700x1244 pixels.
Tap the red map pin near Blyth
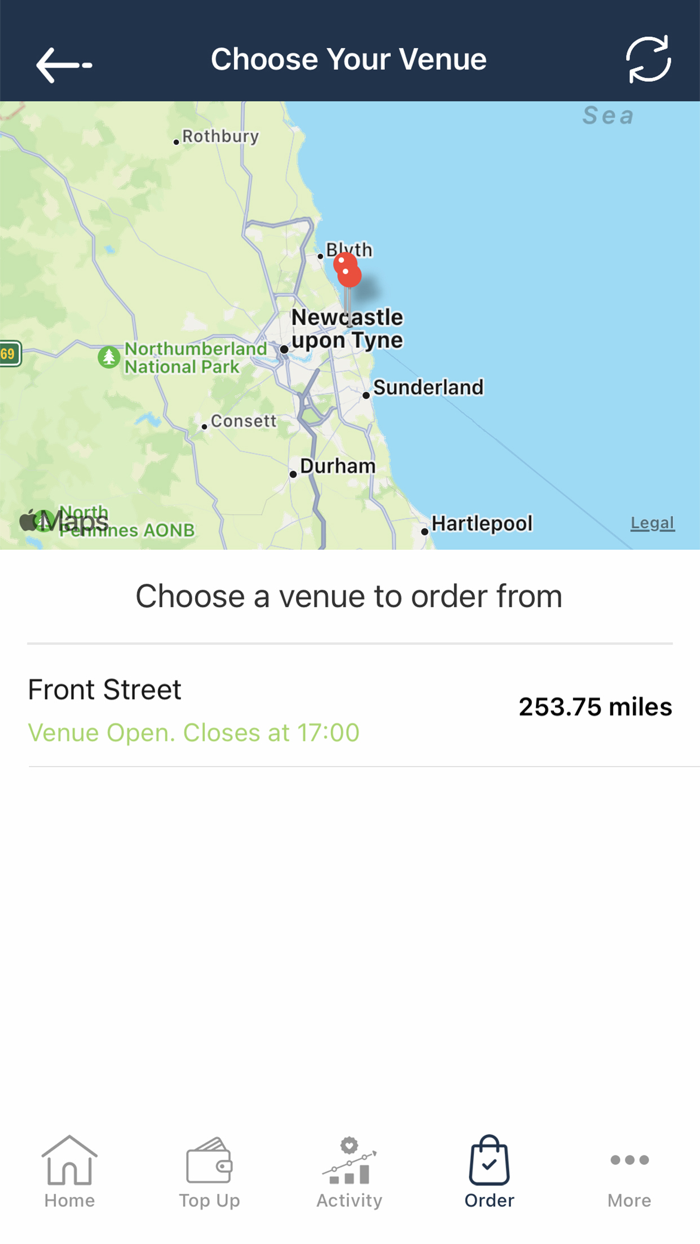click(346, 268)
